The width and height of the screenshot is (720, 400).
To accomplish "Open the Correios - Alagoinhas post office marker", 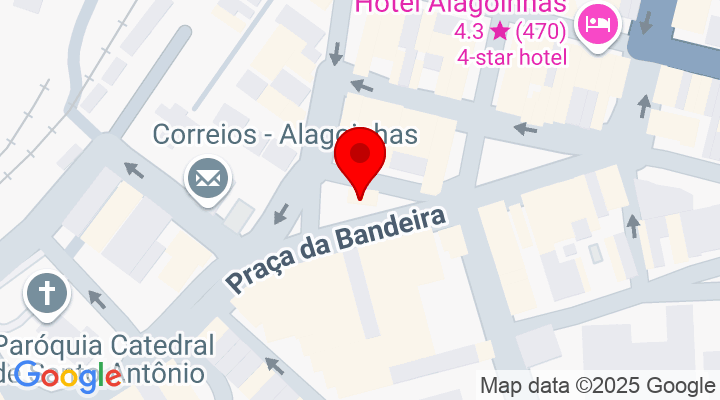I will [208, 181].
